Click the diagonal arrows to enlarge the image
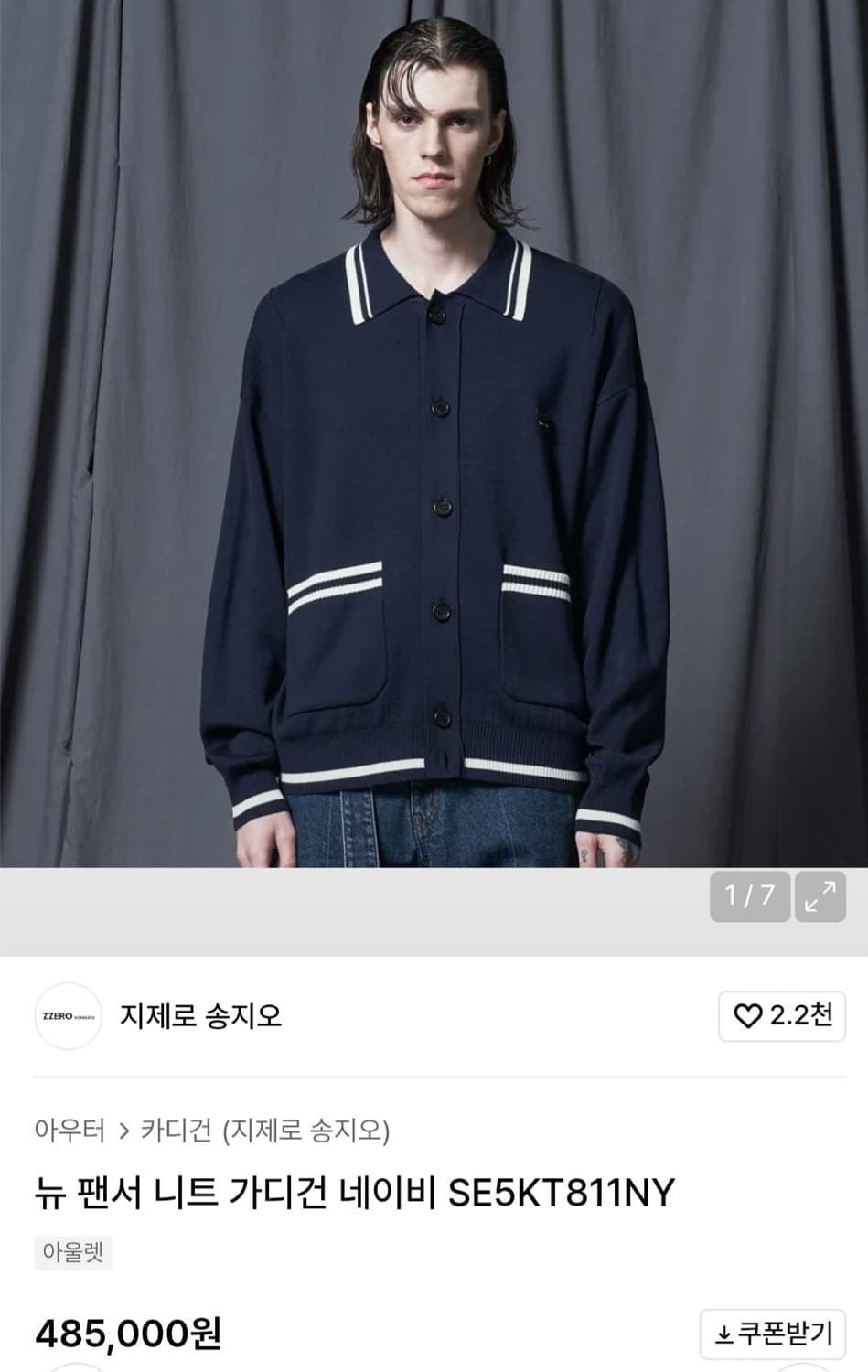The width and height of the screenshot is (868, 1372). 820,898
